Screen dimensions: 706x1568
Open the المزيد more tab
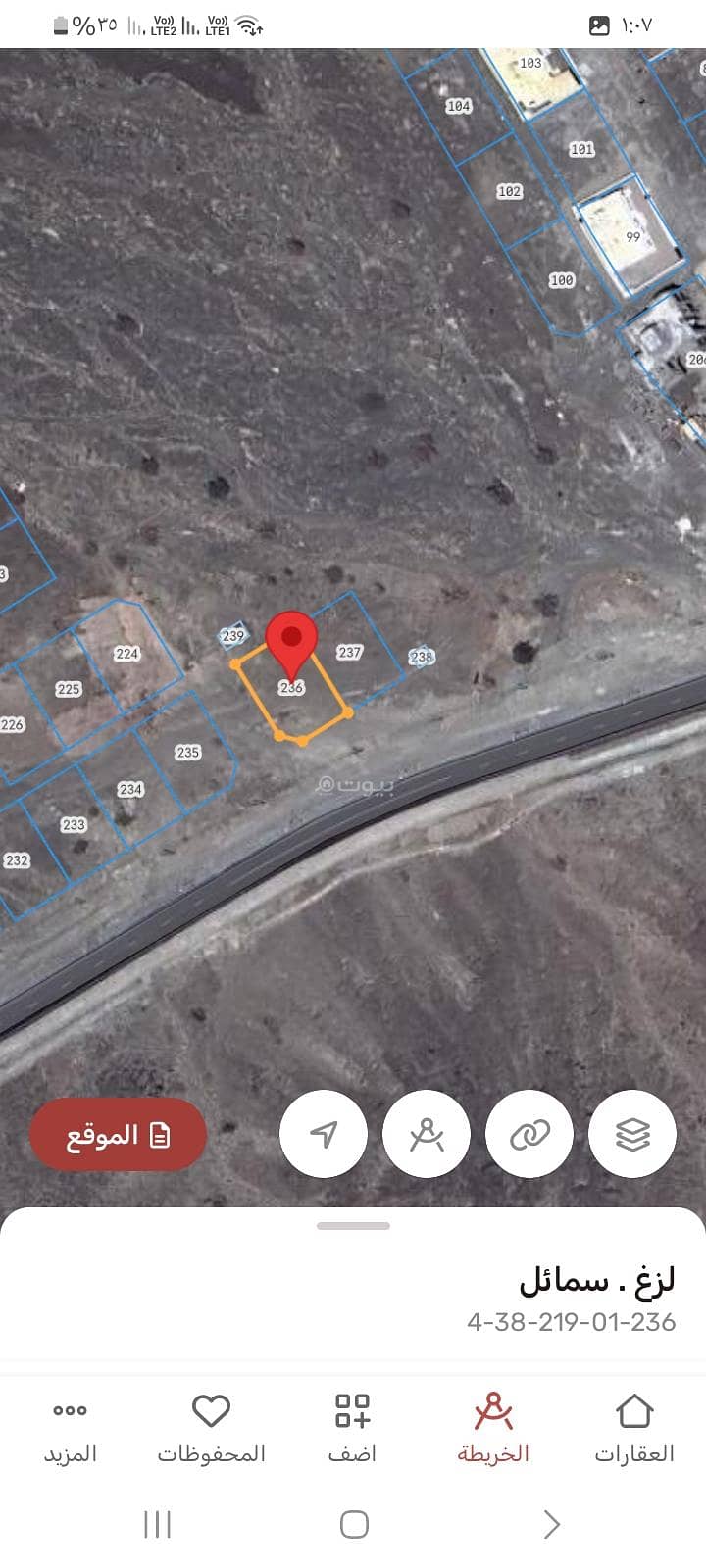(71, 1429)
